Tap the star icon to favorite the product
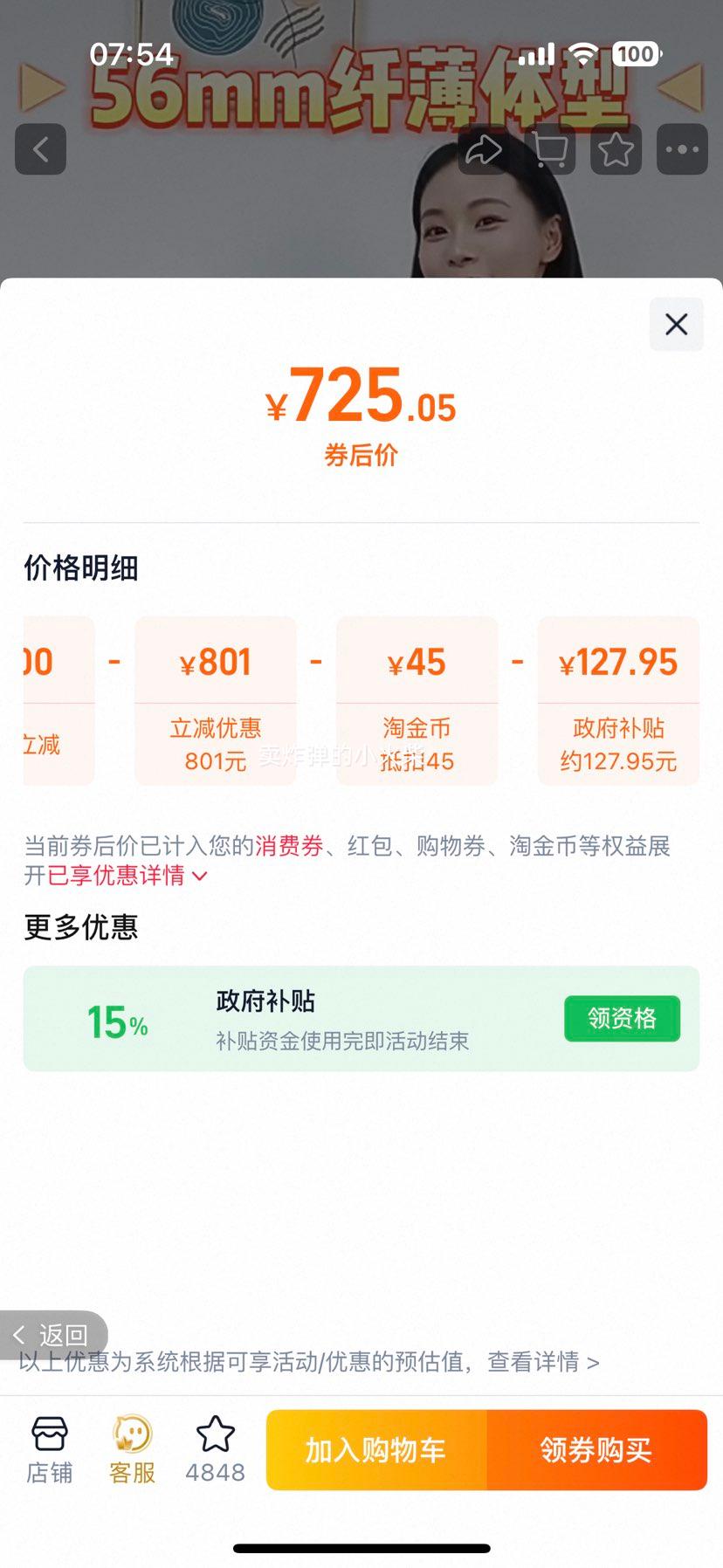 [616, 149]
